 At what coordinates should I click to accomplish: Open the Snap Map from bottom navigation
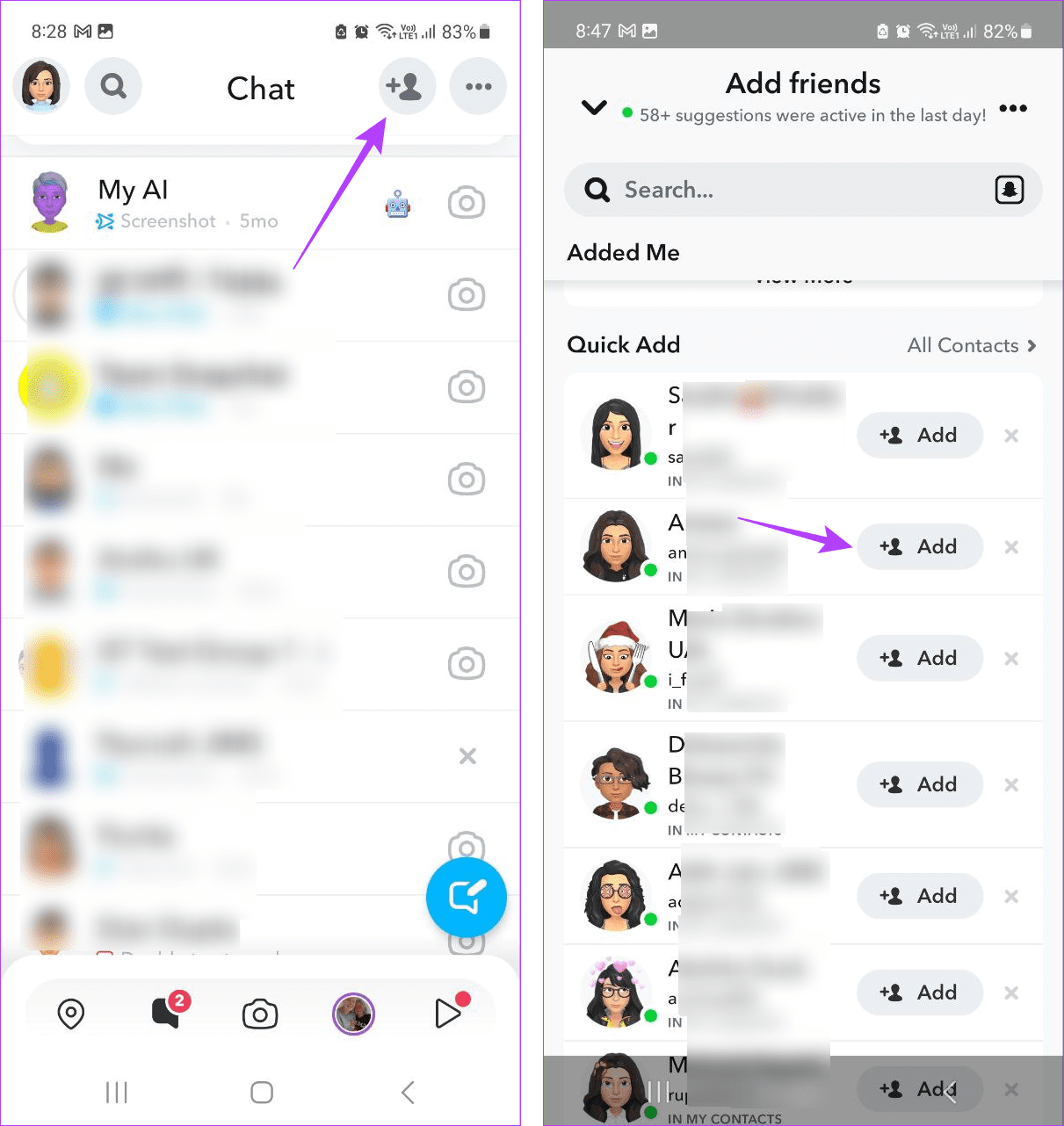click(x=70, y=1013)
